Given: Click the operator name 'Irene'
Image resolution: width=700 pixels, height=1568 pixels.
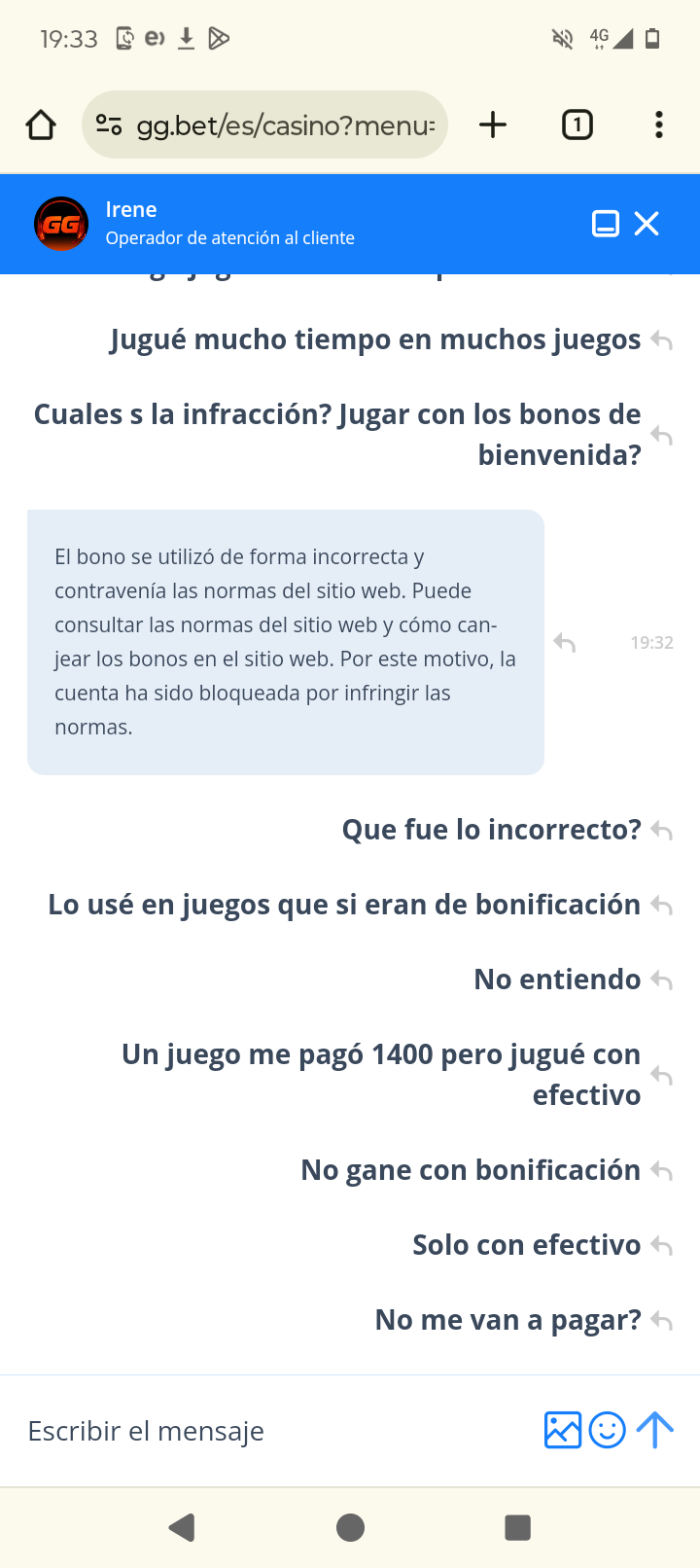Looking at the screenshot, I should click(x=131, y=209).
